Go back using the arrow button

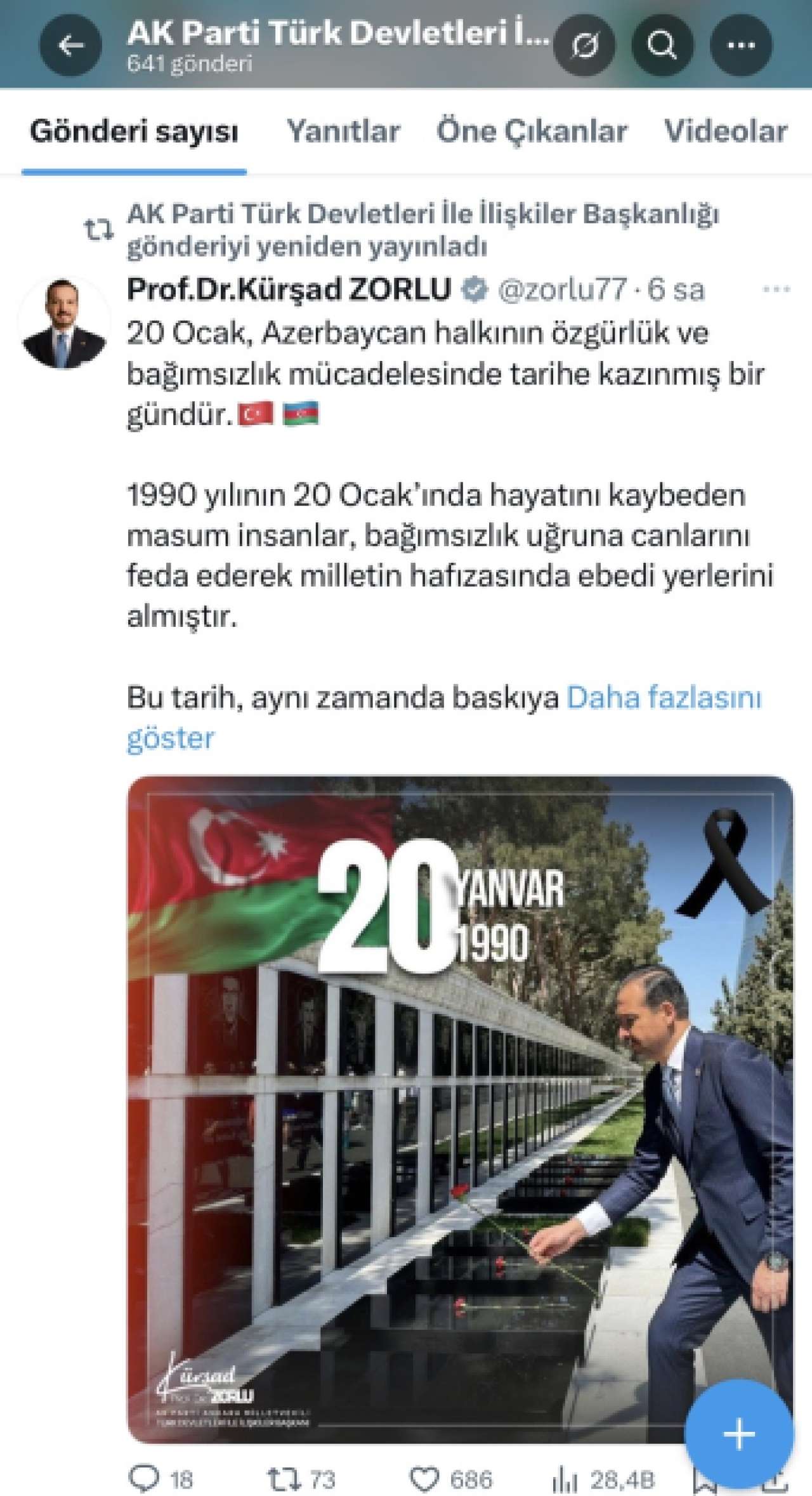[70, 46]
